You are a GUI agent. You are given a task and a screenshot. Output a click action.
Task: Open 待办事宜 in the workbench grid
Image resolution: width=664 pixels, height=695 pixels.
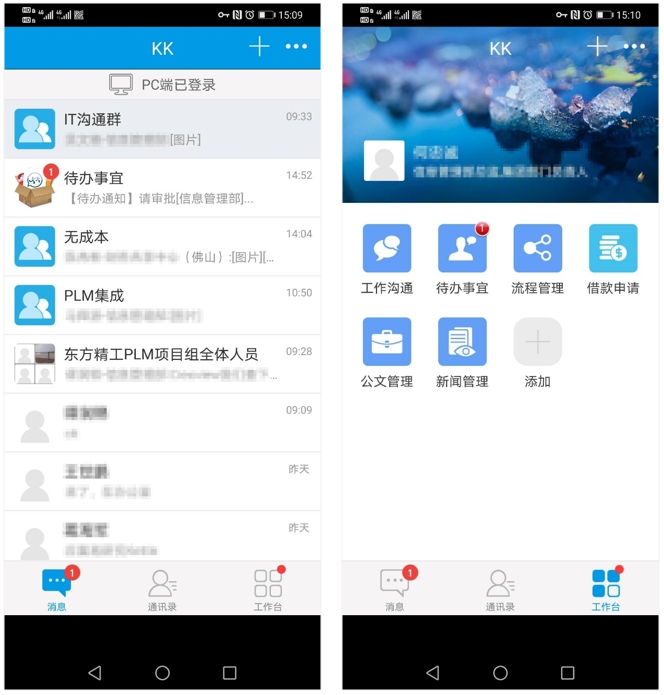[462, 250]
